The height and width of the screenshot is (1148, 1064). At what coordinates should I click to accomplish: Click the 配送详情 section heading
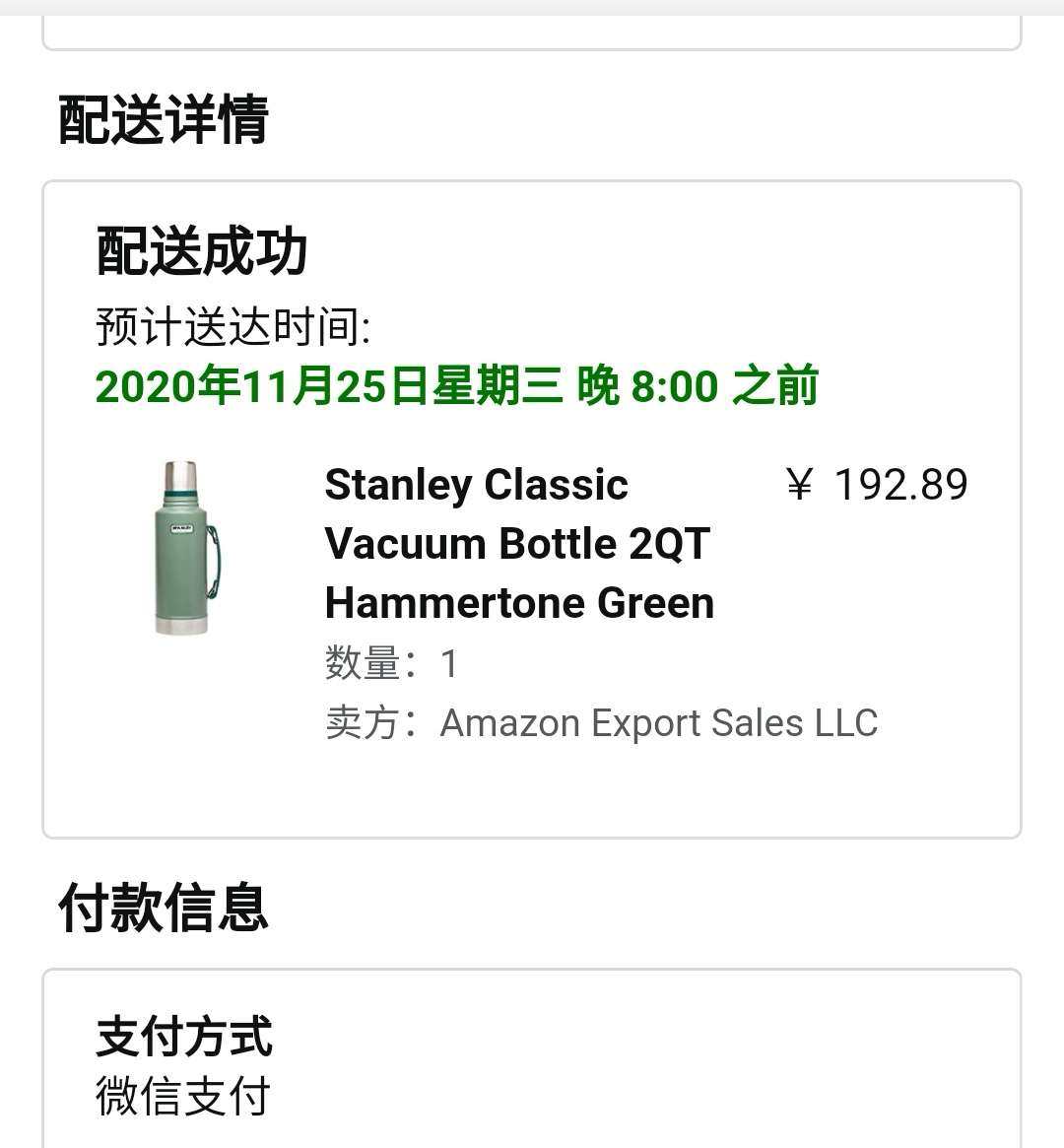click(164, 118)
